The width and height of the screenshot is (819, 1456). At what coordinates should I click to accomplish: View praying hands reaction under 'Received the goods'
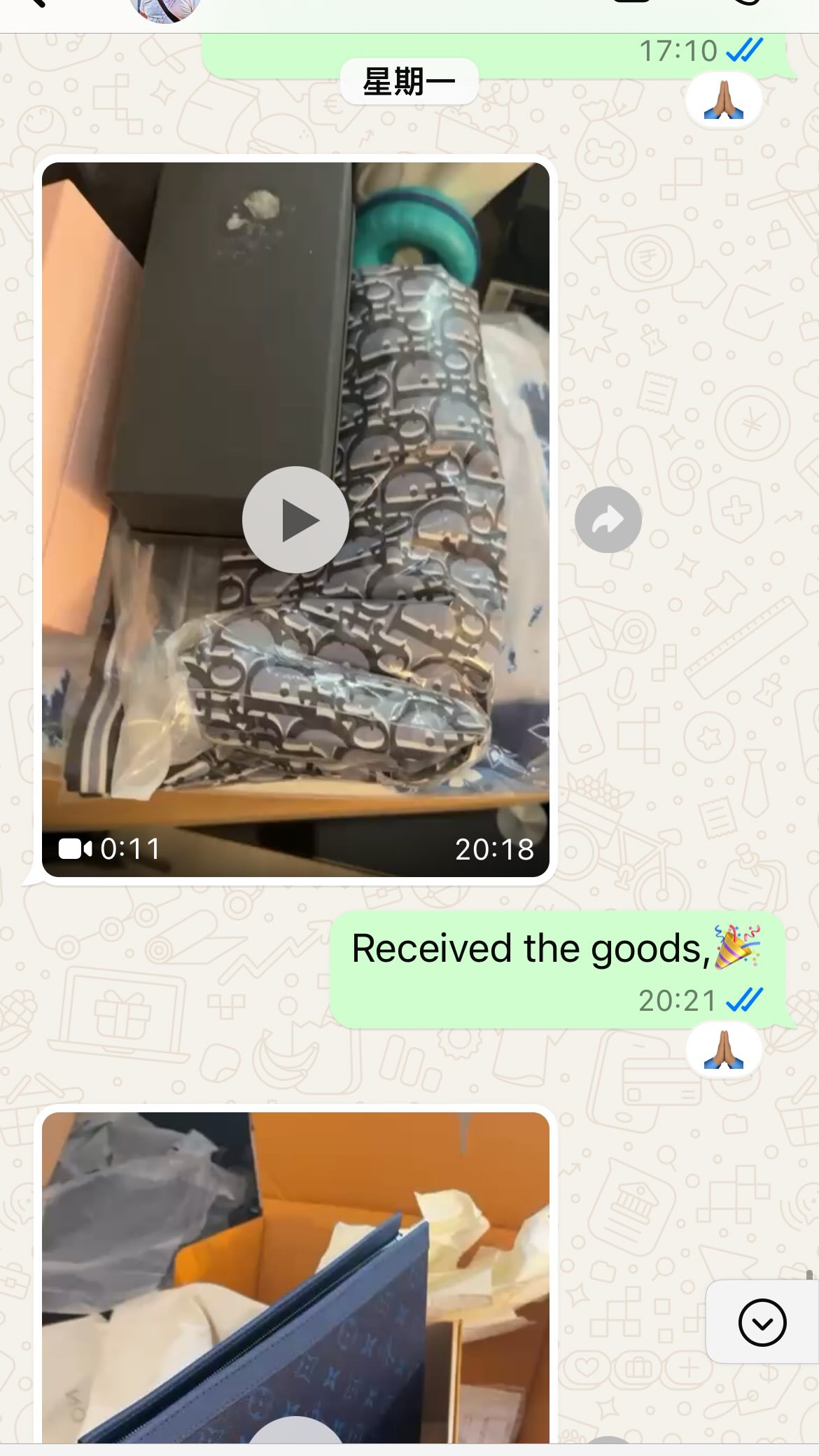(x=724, y=1051)
